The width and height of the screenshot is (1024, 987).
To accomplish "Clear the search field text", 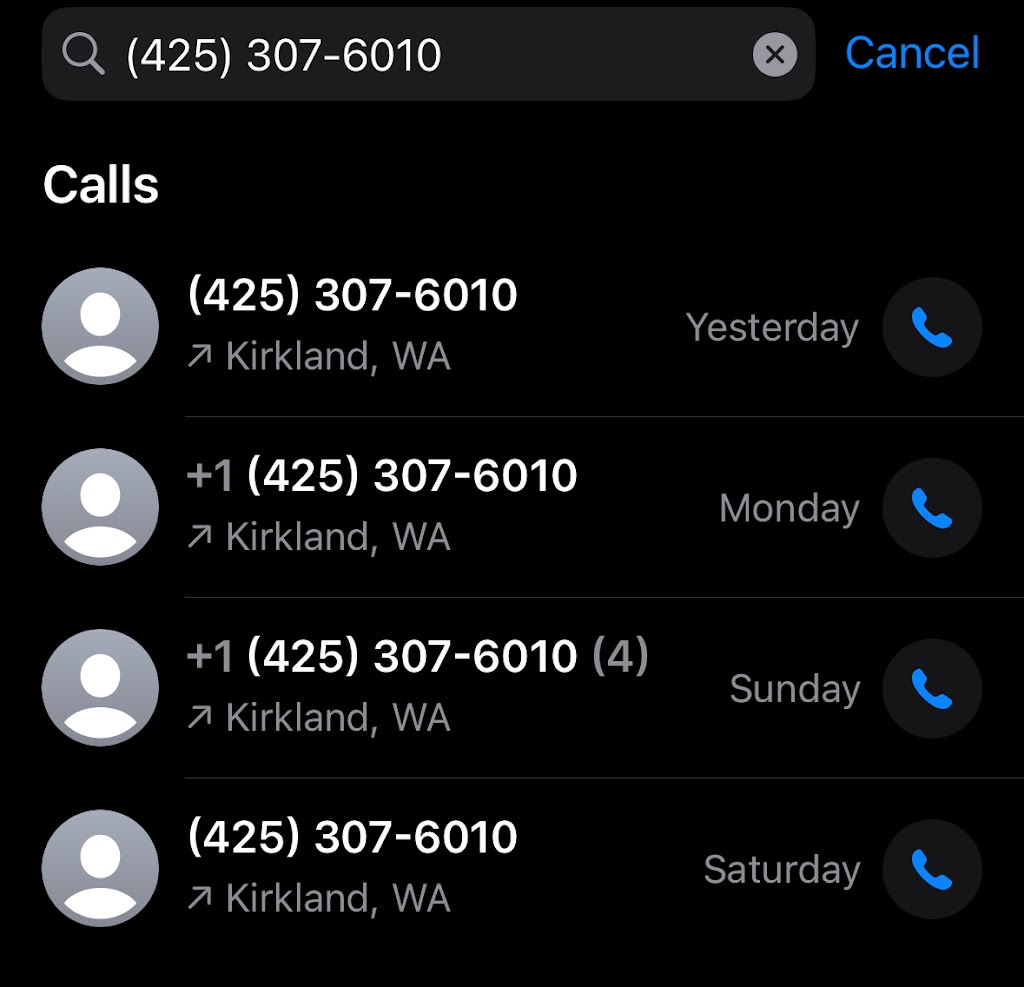I will tap(774, 55).
